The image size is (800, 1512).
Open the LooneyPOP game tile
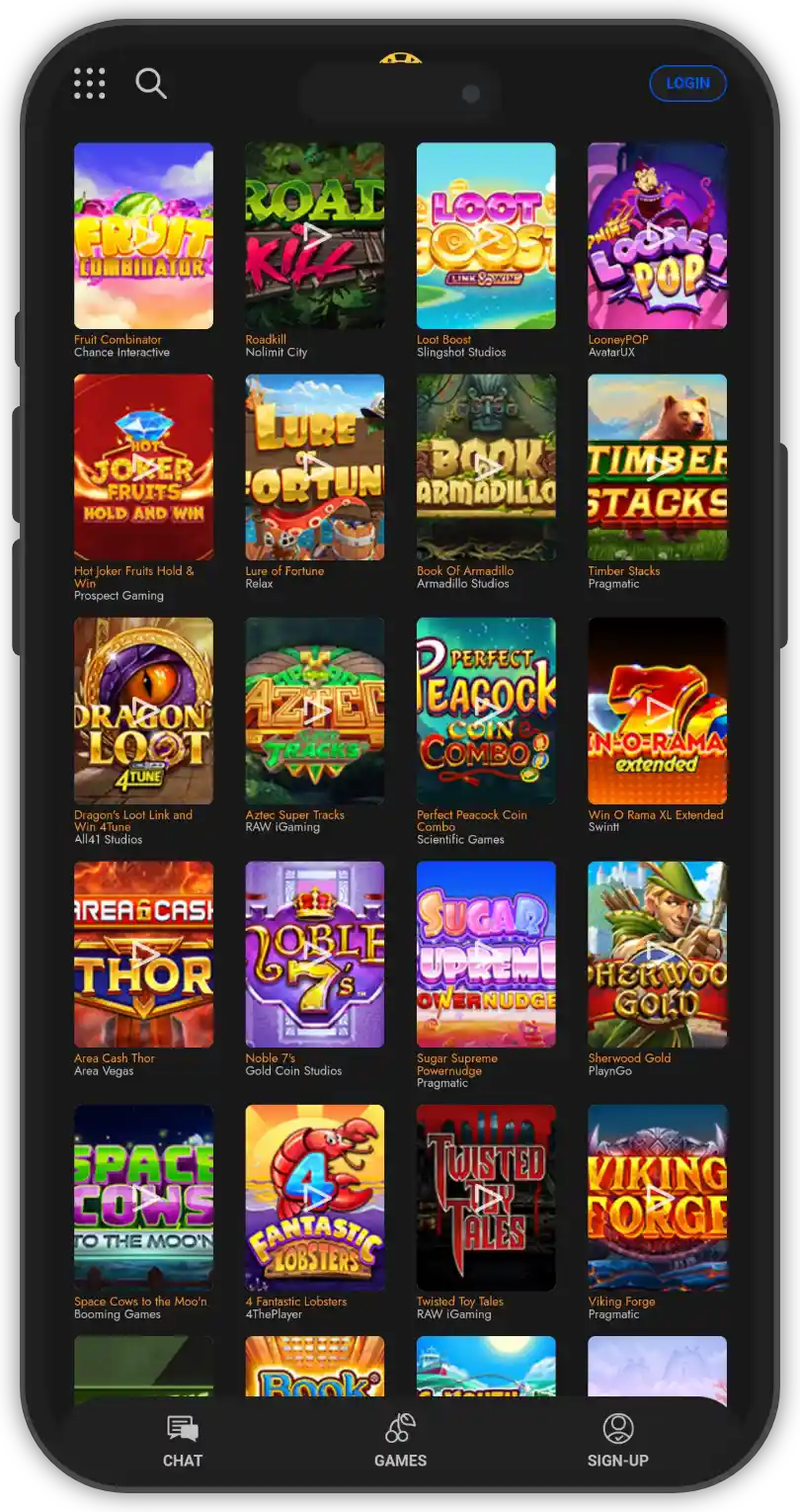coord(657,235)
